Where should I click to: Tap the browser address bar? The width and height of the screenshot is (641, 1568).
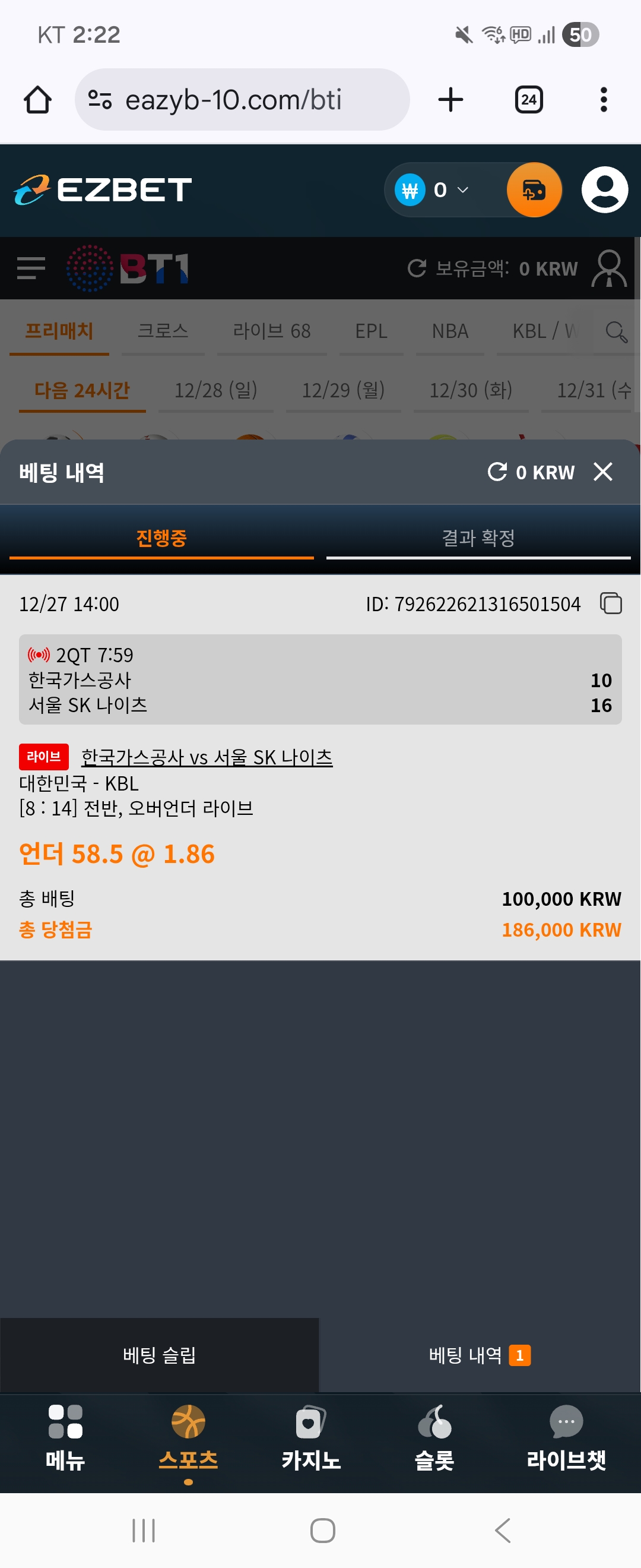pyautogui.click(x=242, y=100)
